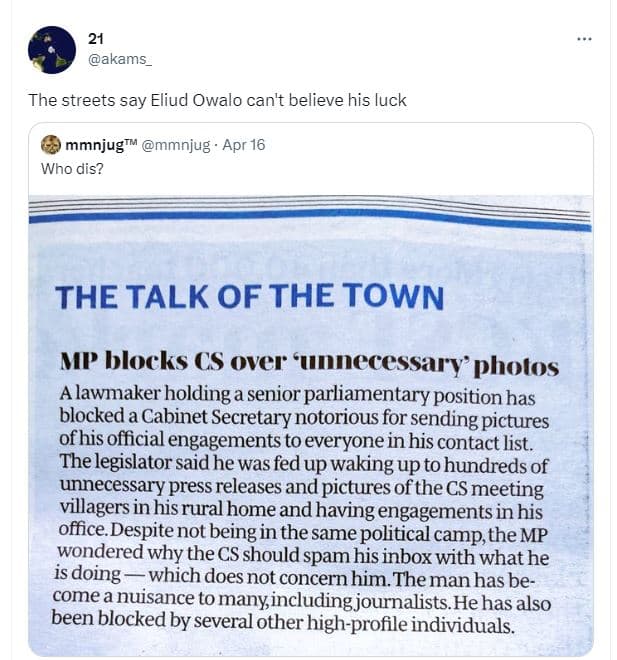Open the post's three-dot overflow menu

(x=585, y=39)
